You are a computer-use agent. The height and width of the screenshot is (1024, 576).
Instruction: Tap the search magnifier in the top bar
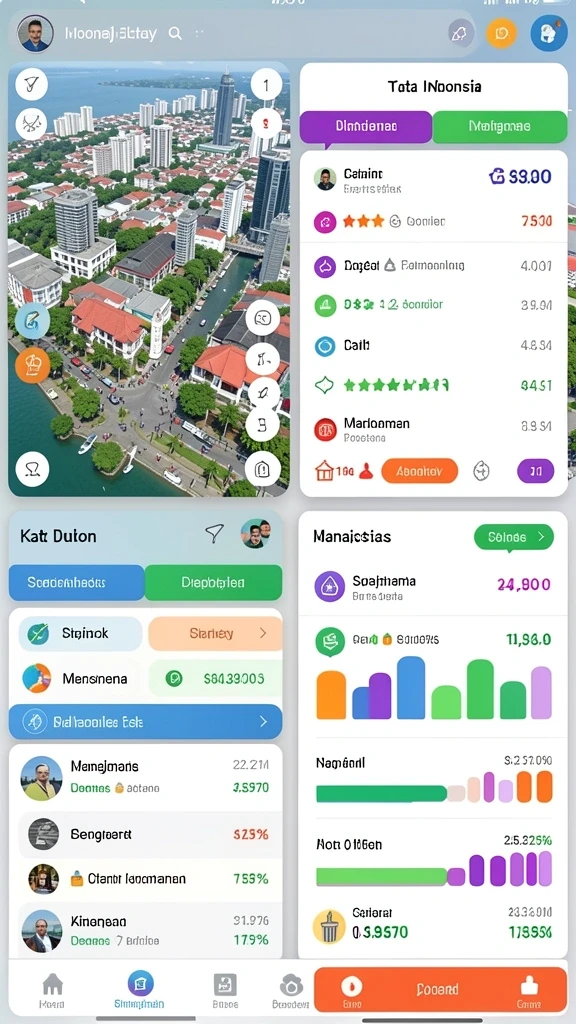[x=175, y=33]
